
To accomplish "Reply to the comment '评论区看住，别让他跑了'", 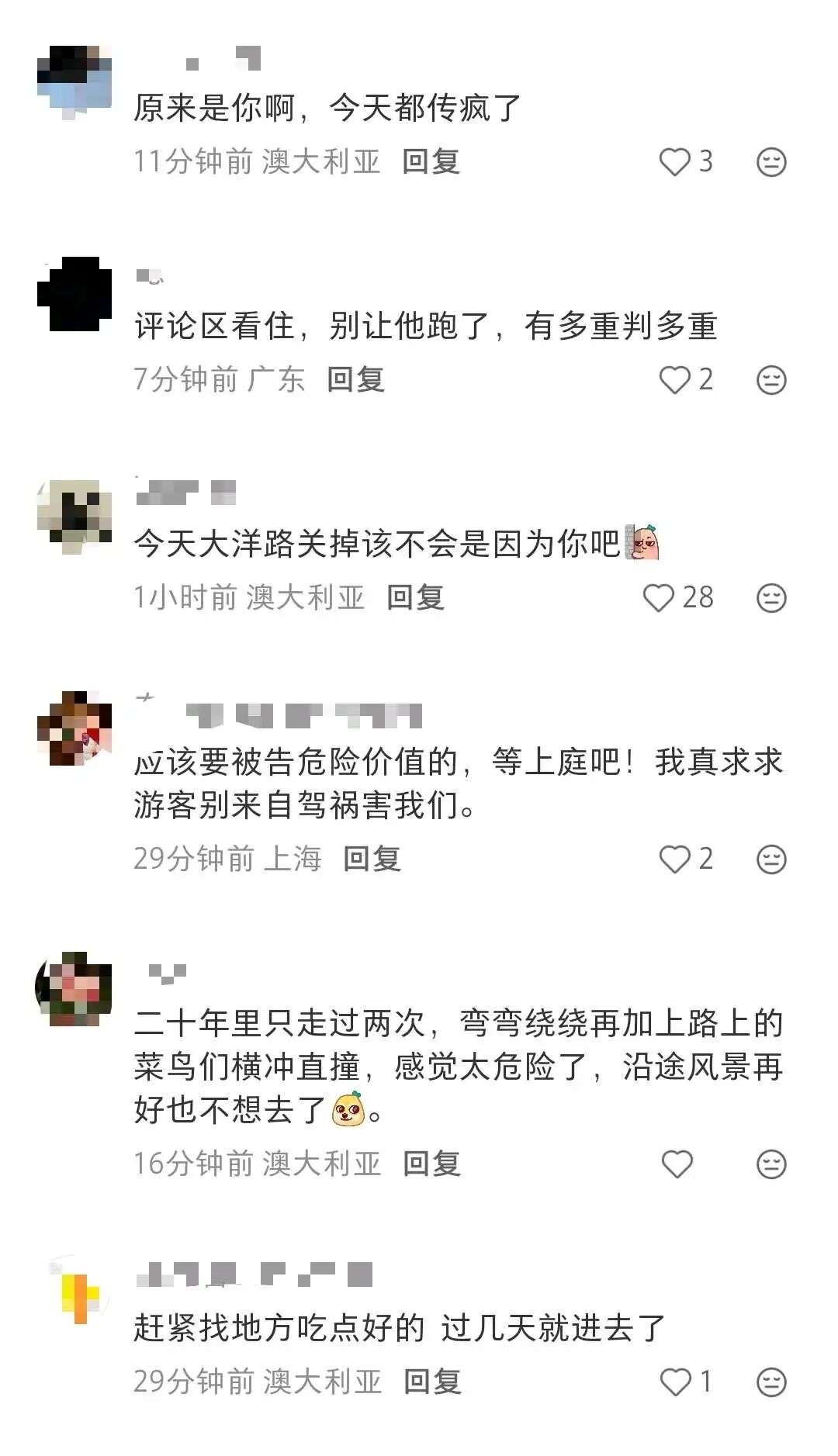I will (356, 380).
